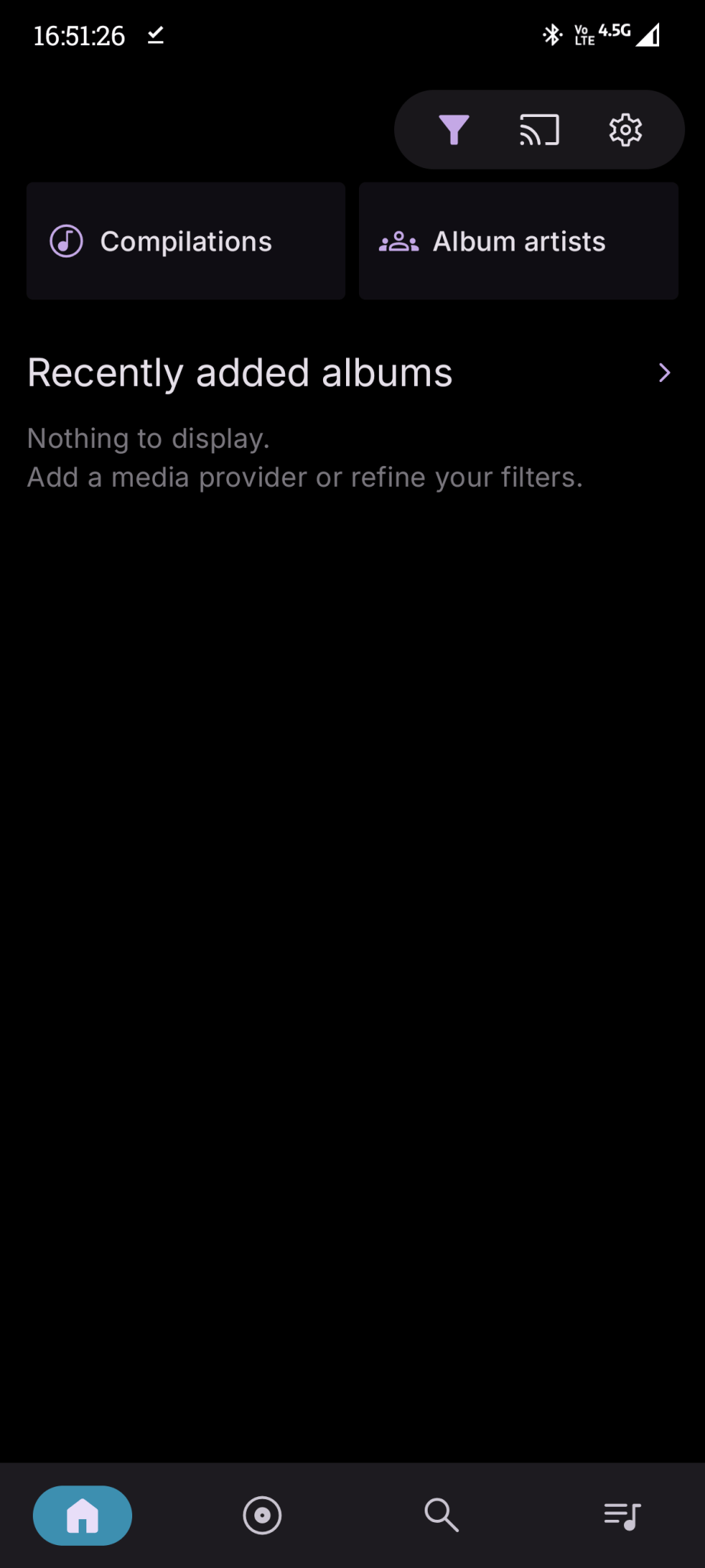Open settings via the gear icon
705x1568 pixels.
click(x=626, y=130)
